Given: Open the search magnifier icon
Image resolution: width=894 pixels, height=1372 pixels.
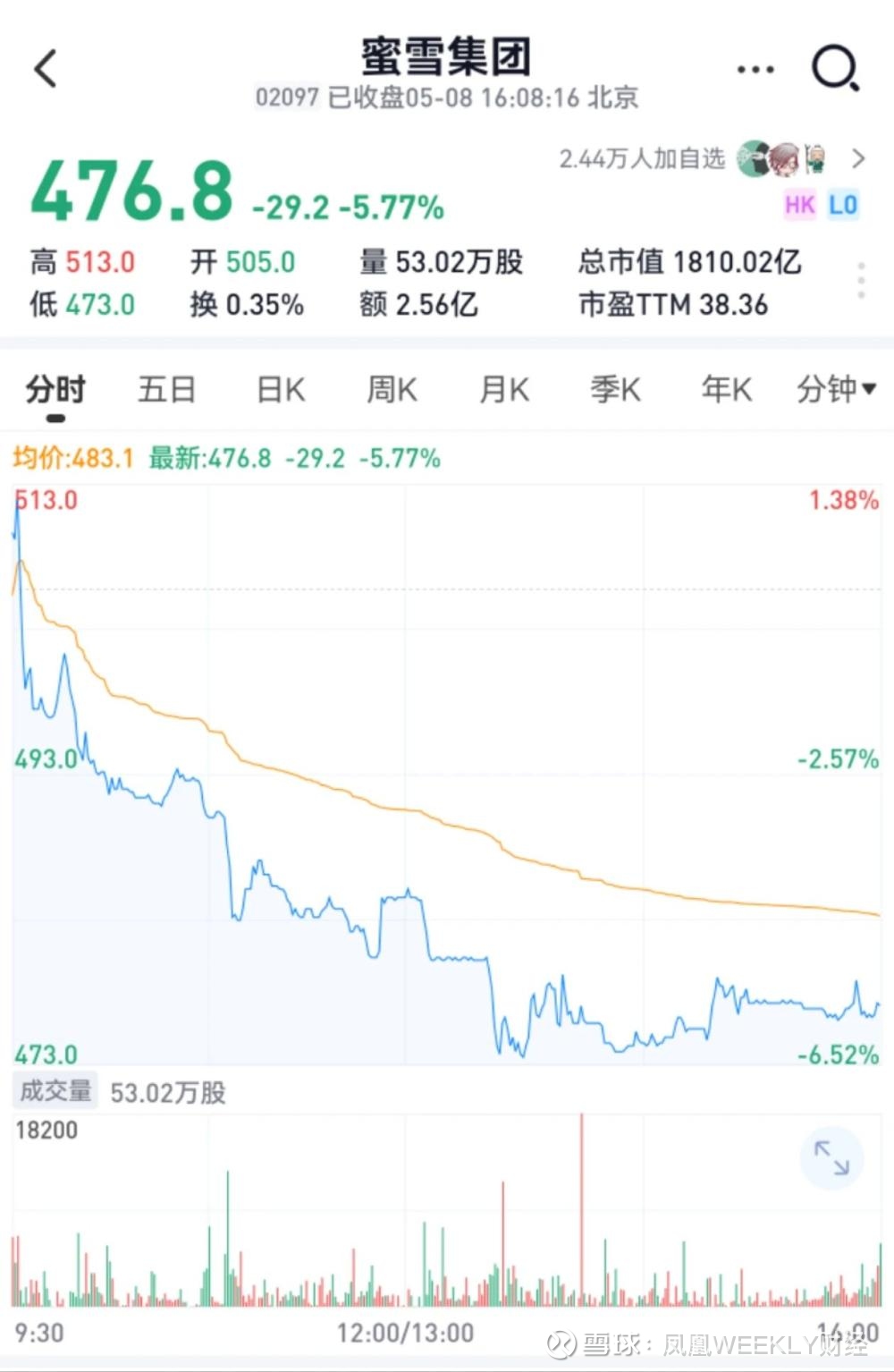Looking at the screenshot, I should (835, 69).
